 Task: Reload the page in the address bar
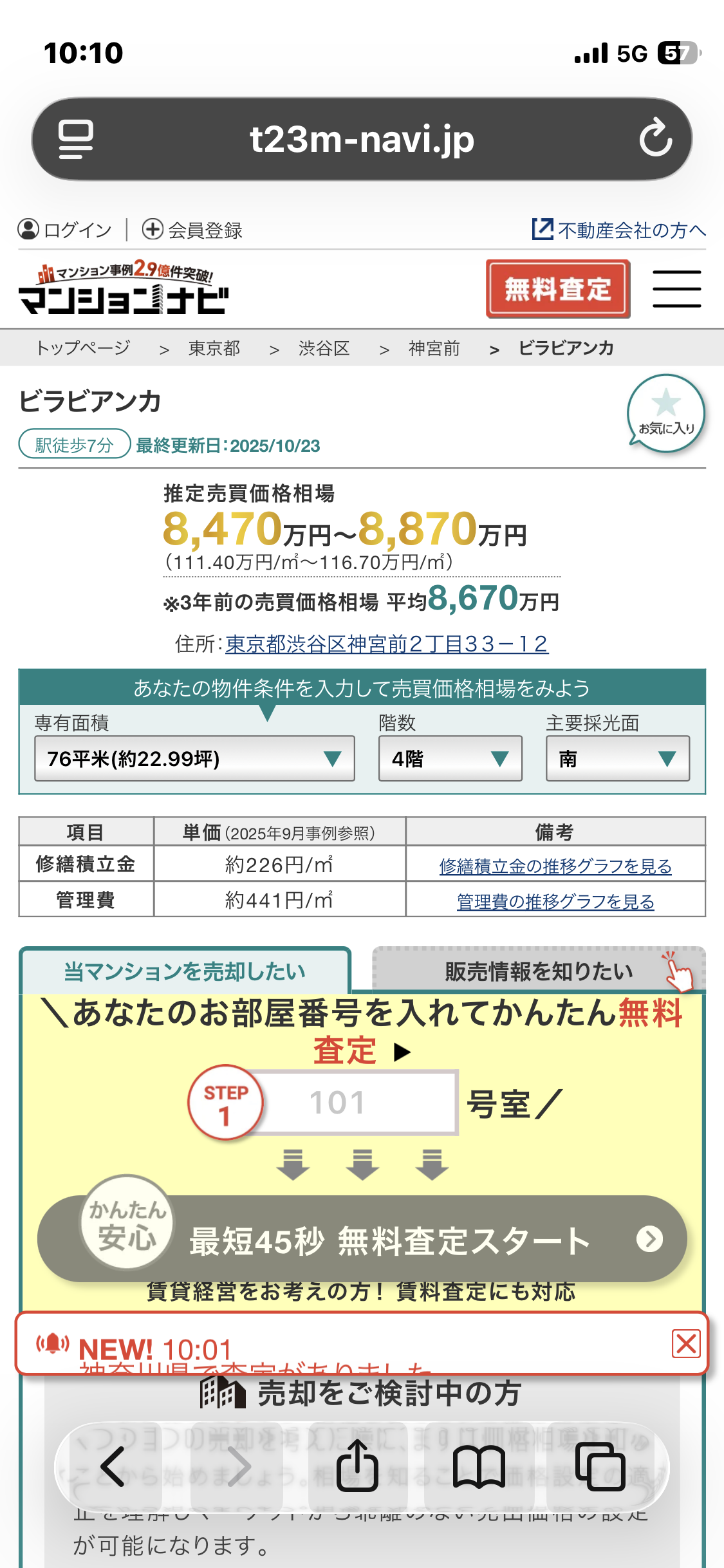[655, 138]
